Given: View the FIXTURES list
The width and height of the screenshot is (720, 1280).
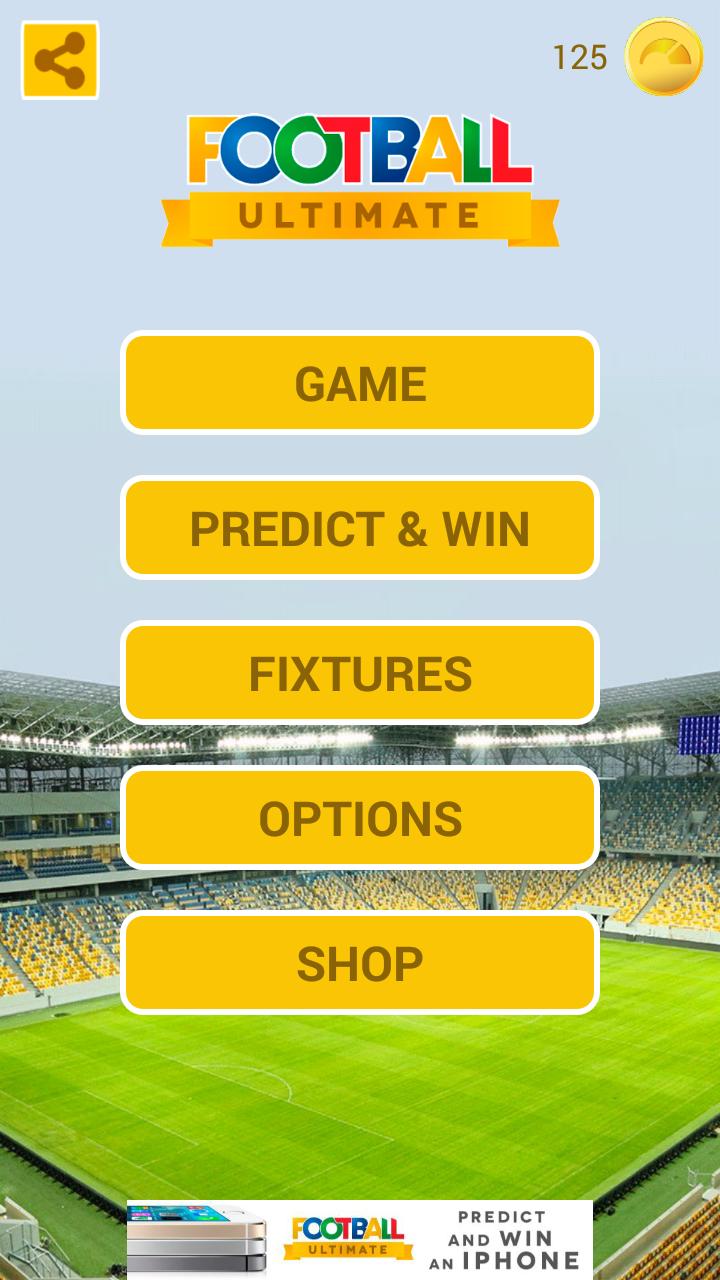Looking at the screenshot, I should (x=360, y=673).
